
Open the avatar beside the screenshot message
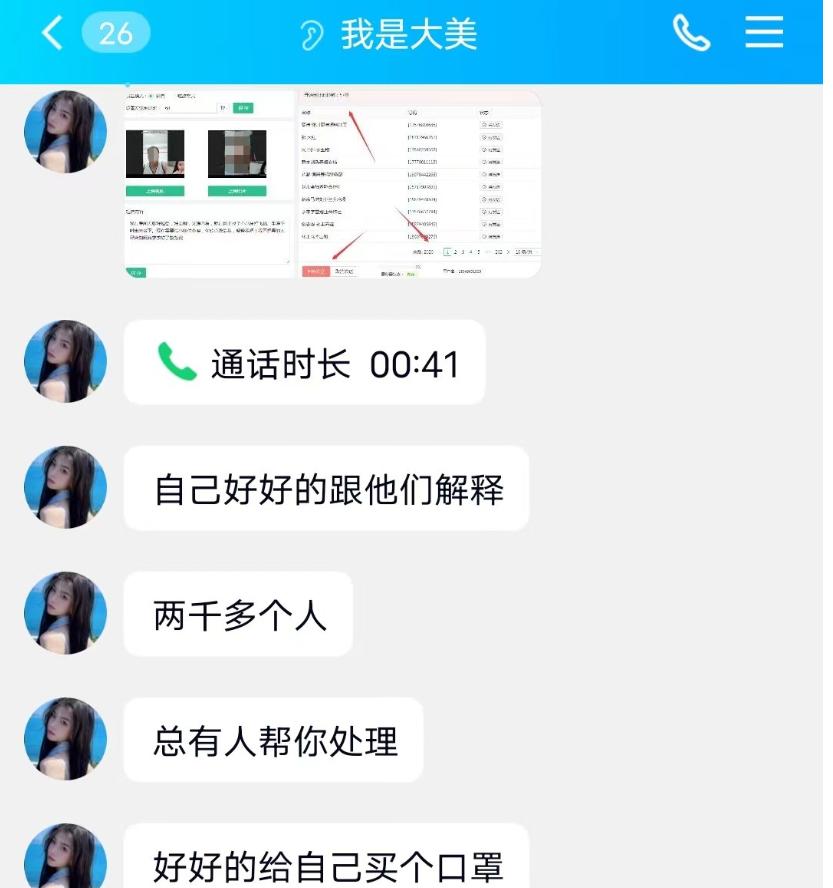(64, 131)
